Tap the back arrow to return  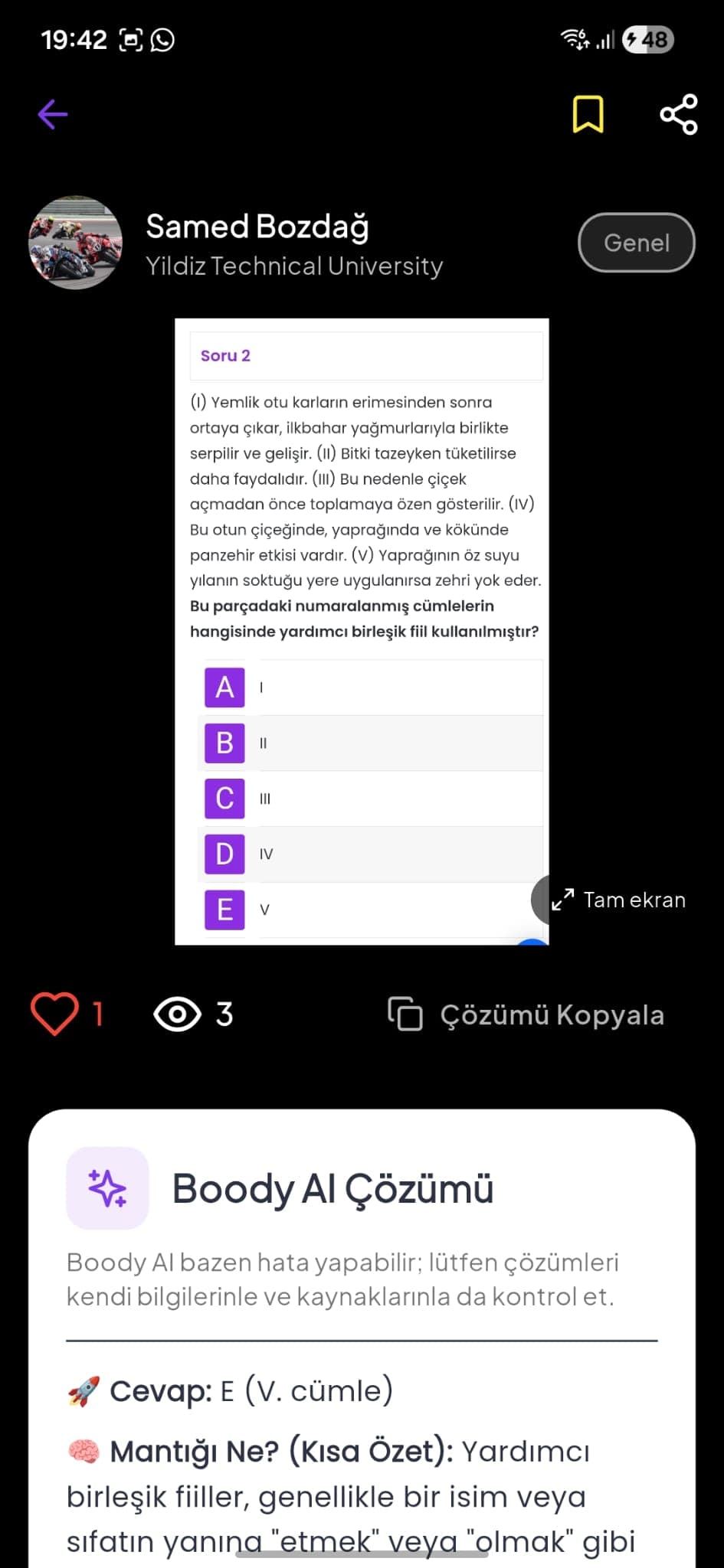pos(51,113)
